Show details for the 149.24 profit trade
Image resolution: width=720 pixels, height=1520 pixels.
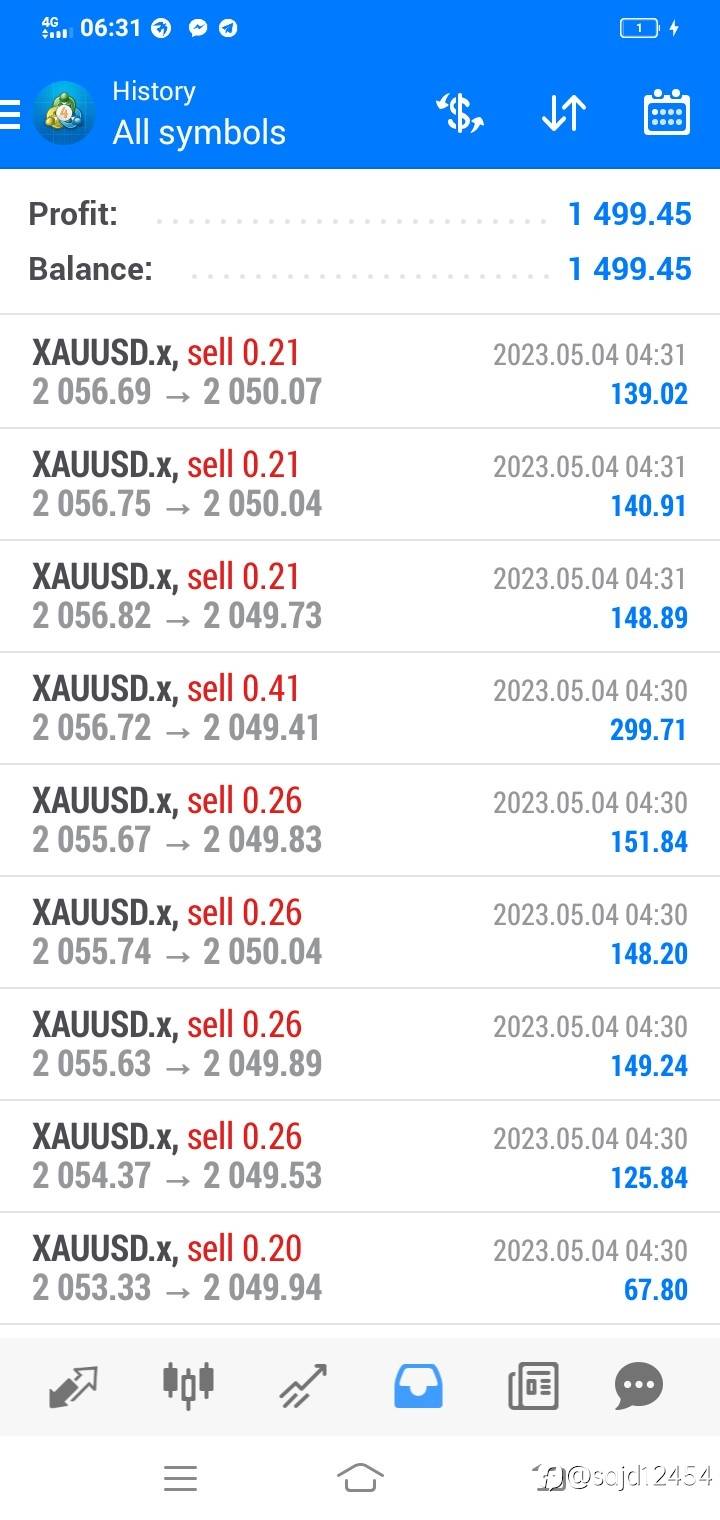[x=360, y=1045]
